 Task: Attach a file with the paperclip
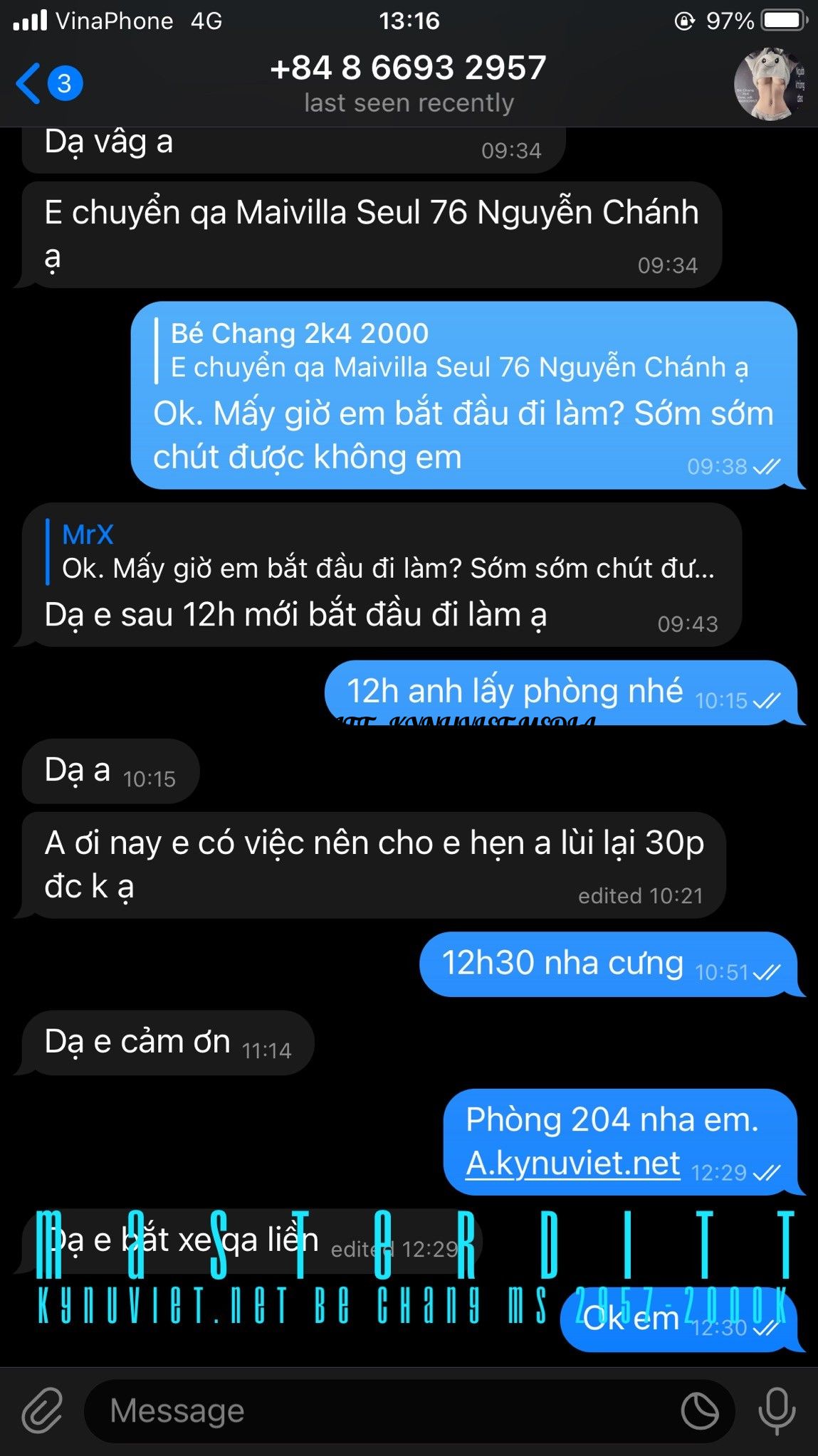[x=43, y=1410]
